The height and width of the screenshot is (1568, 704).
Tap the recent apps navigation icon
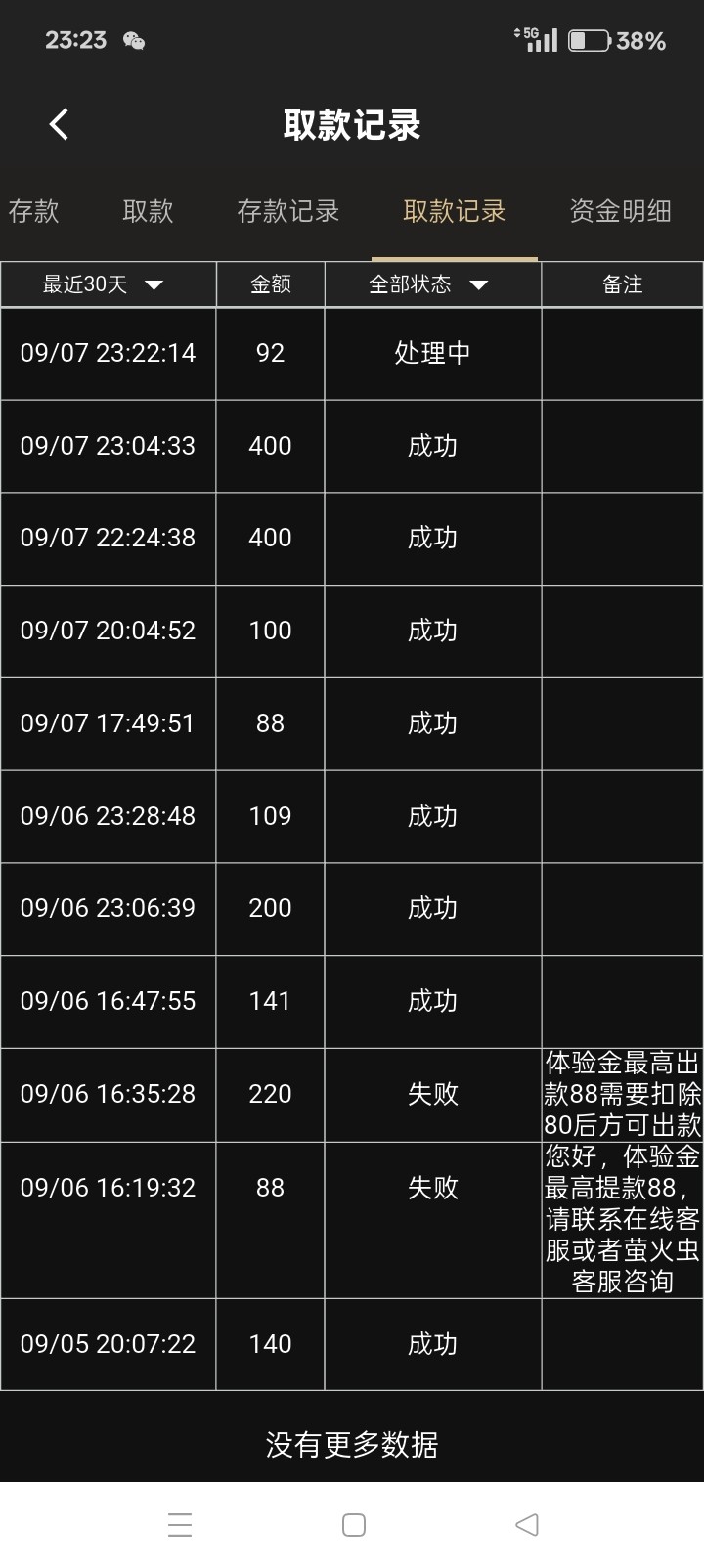tap(180, 1523)
